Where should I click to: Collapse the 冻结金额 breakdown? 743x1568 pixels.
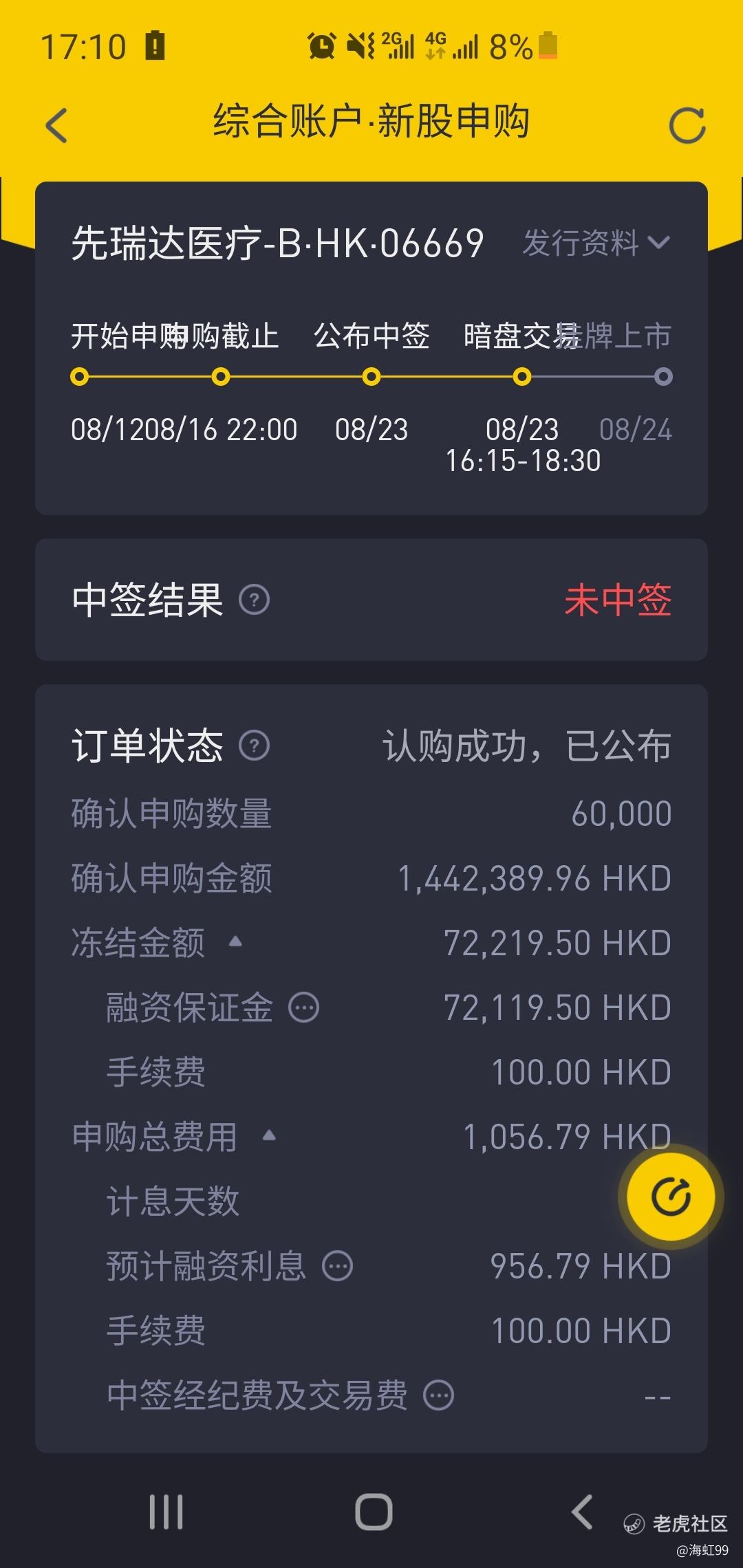click(235, 941)
